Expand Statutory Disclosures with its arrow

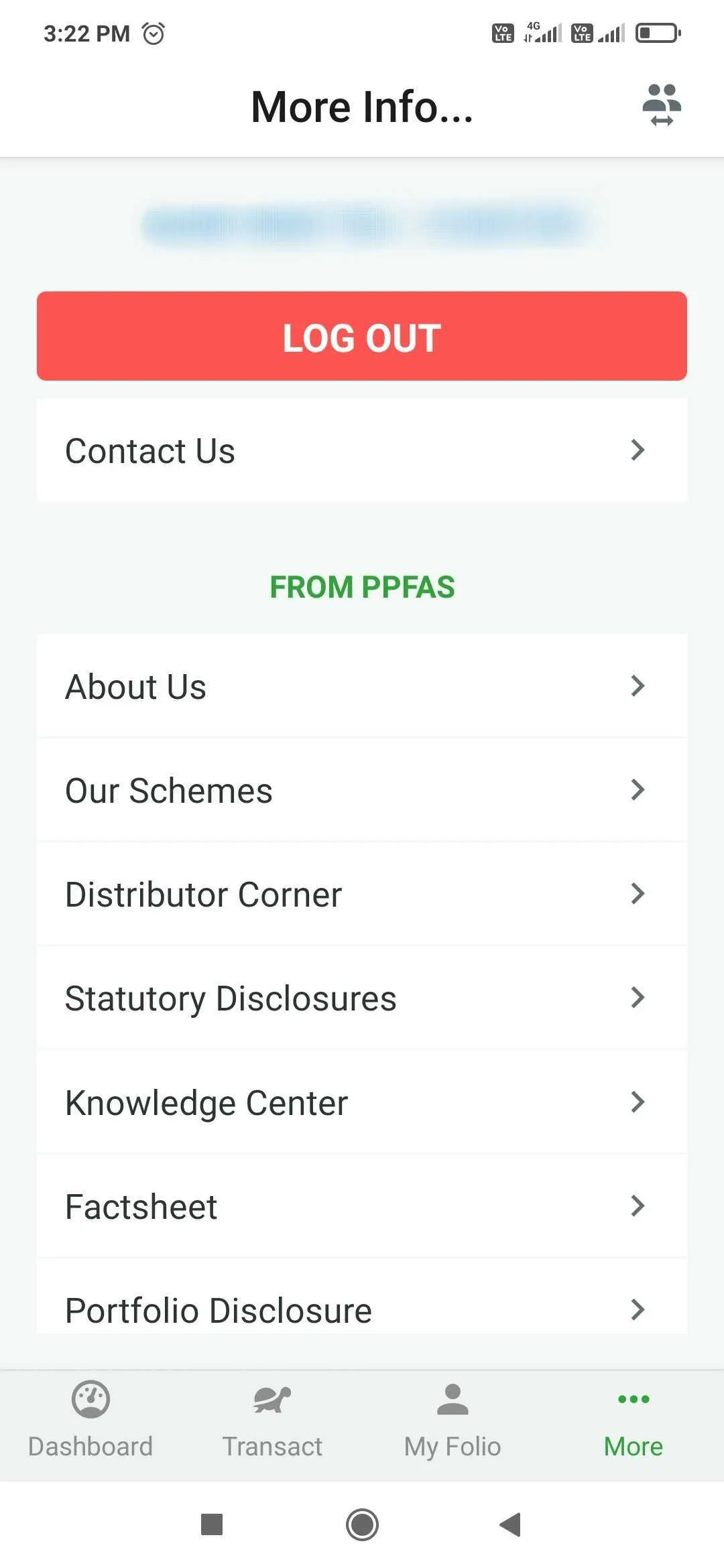point(638,998)
